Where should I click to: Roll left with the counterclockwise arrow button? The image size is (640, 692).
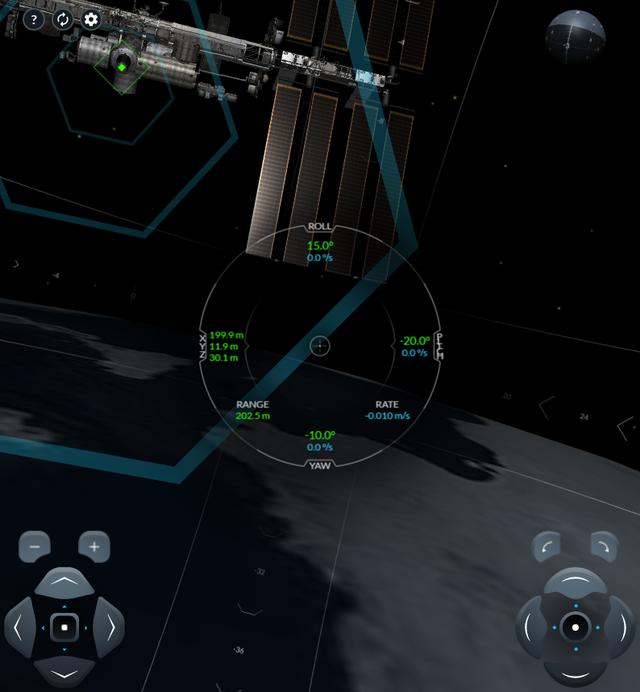(546, 547)
